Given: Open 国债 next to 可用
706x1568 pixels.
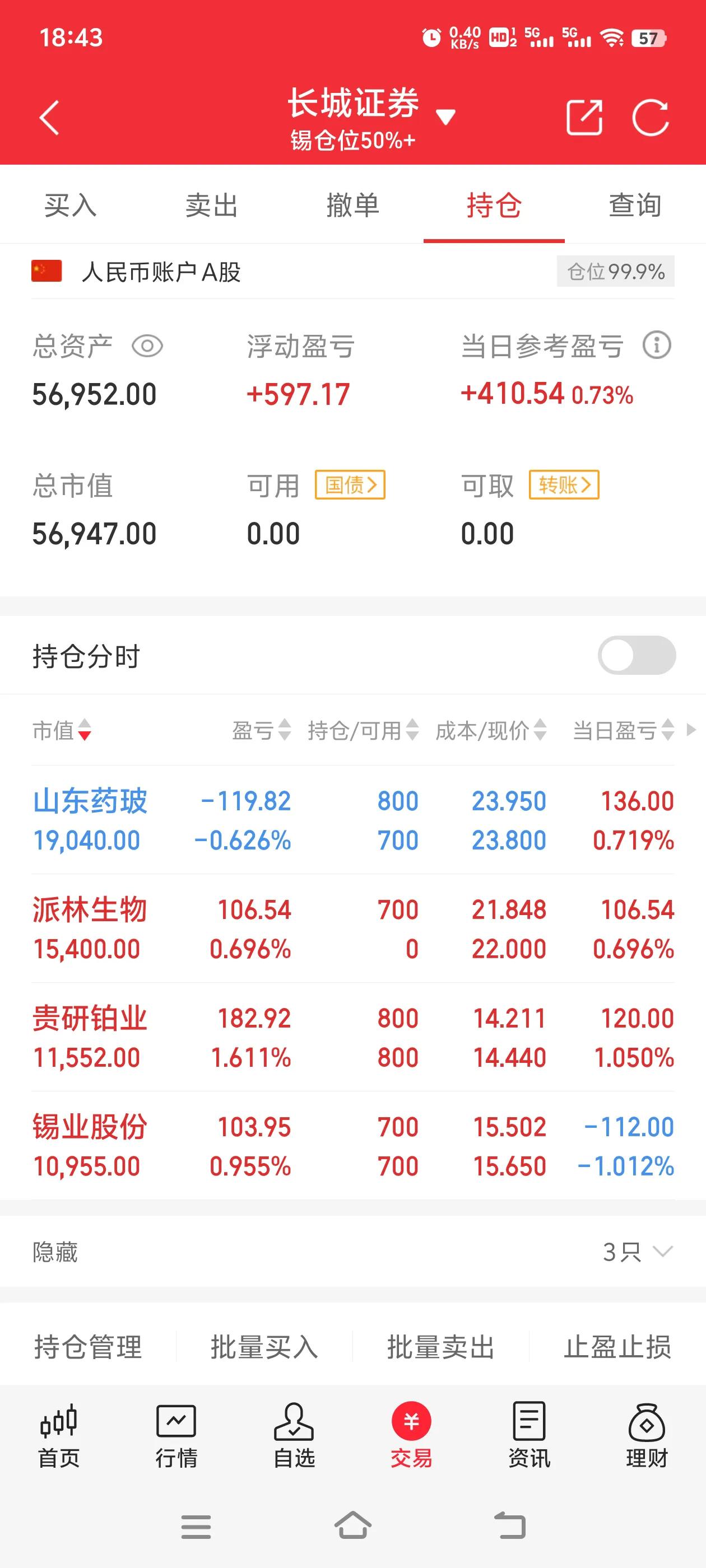Looking at the screenshot, I should pos(351,485).
